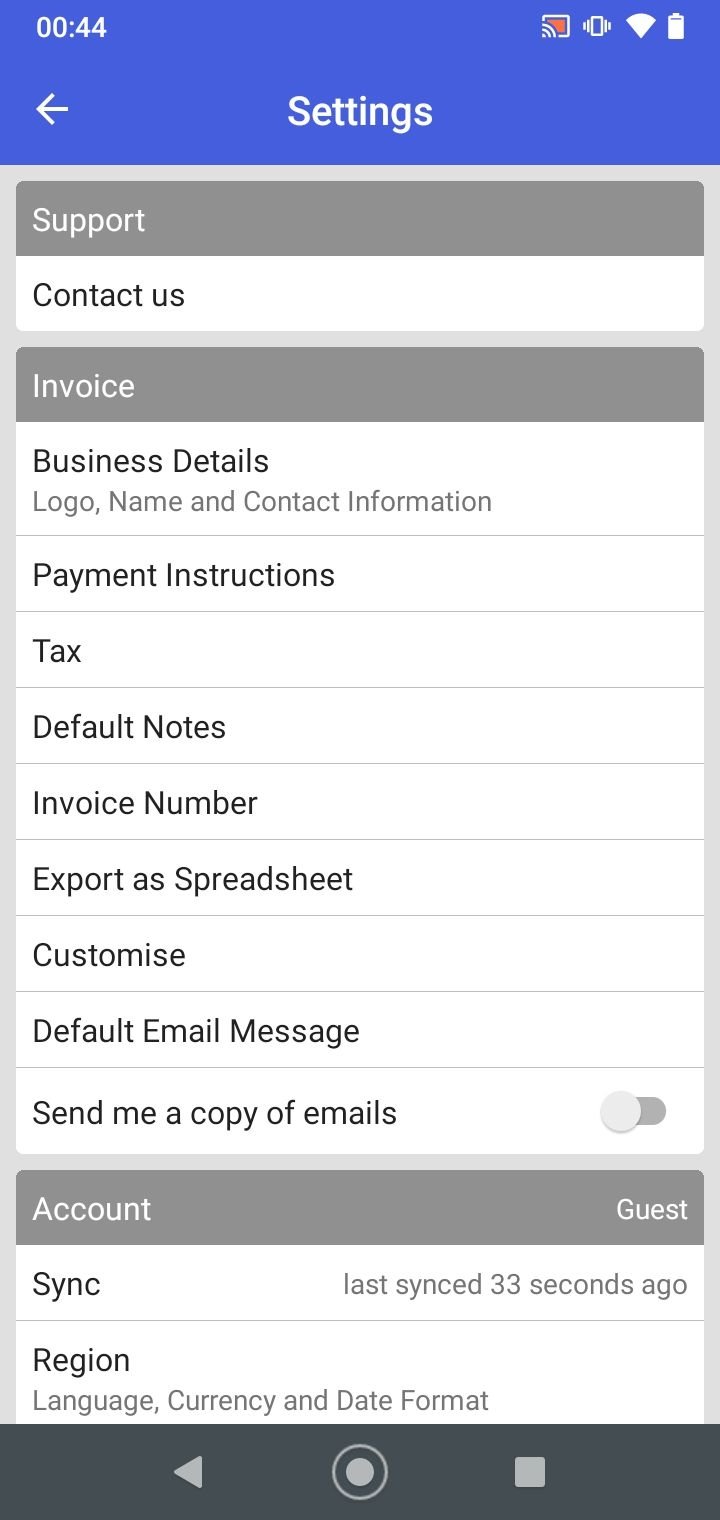The width and height of the screenshot is (720, 1520).
Task: Select Export as Spreadsheet
Action: (x=360, y=878)
